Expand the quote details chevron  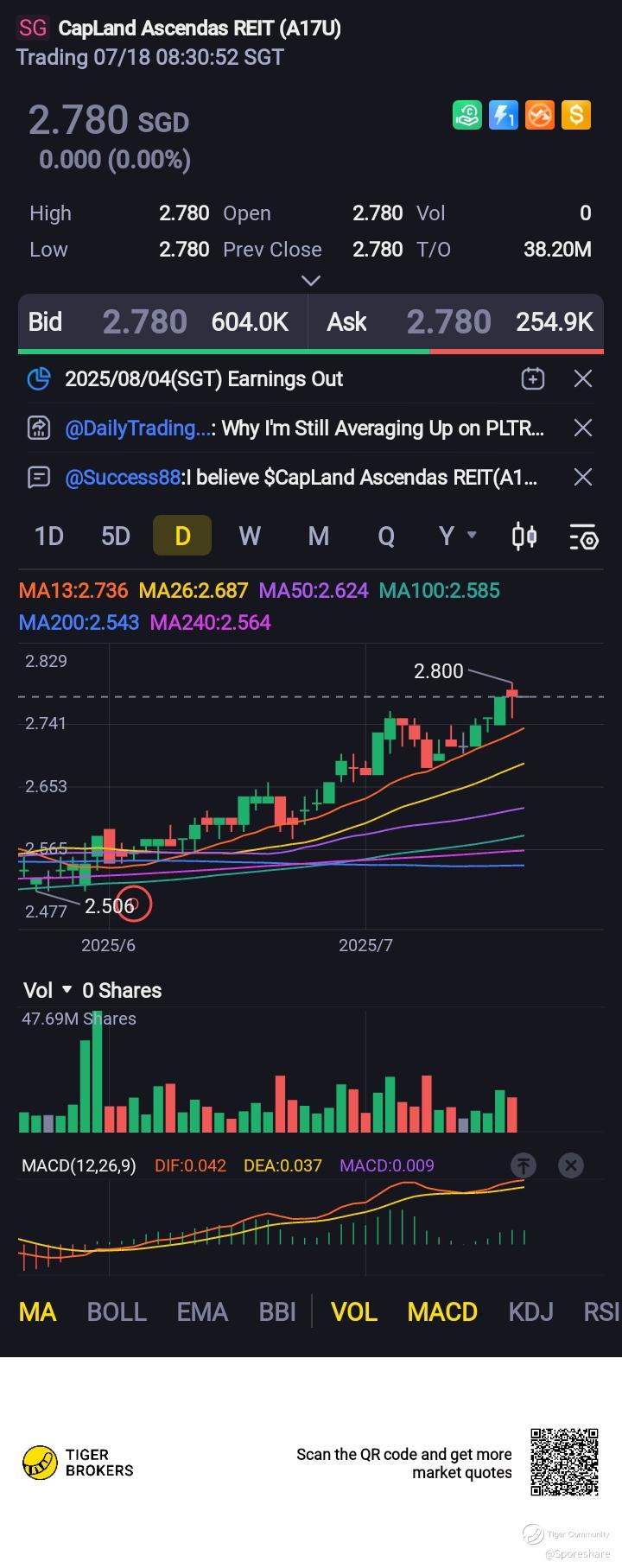311,281
